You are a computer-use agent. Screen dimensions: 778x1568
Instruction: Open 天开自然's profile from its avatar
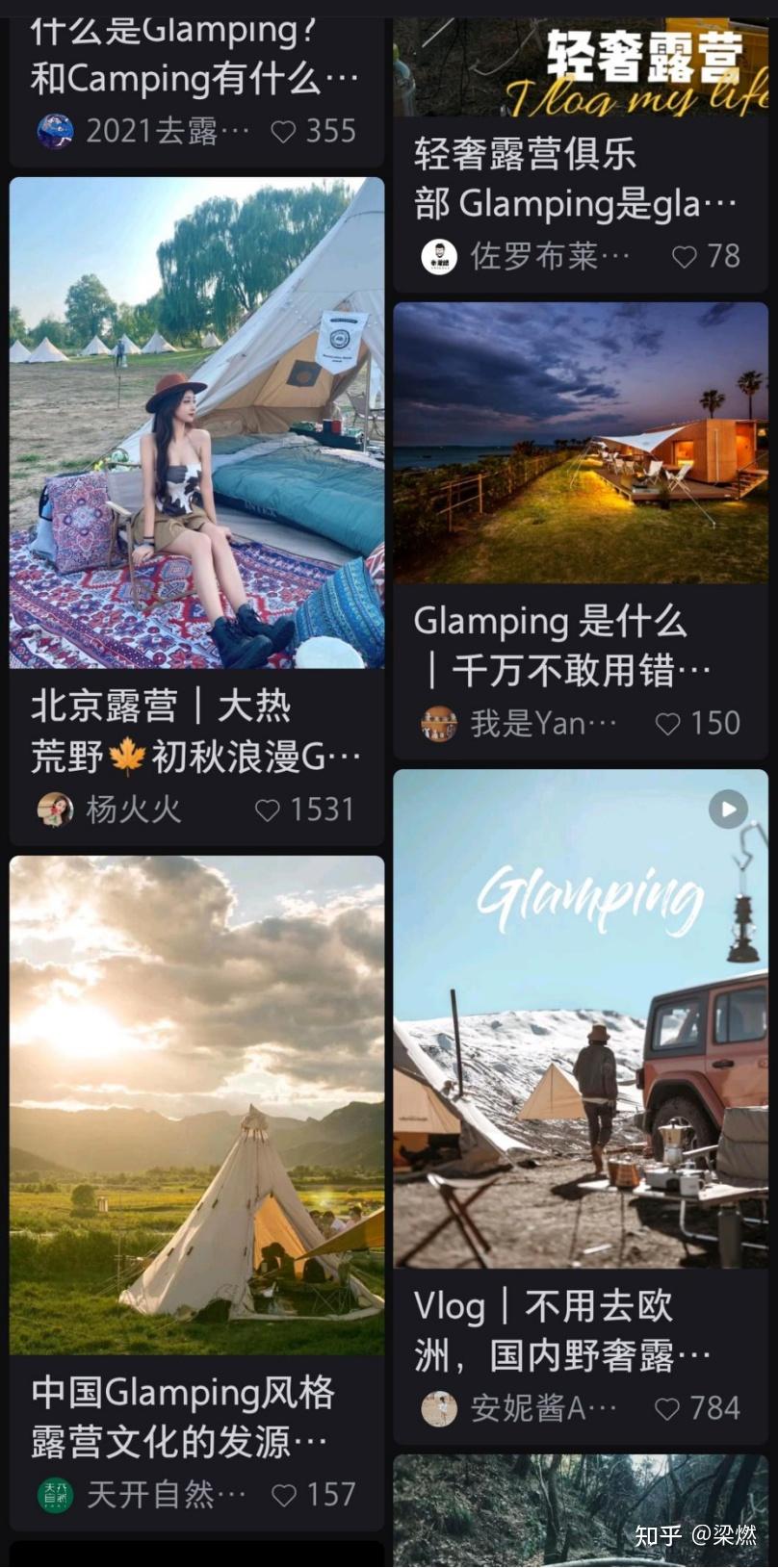click(x=55, y=1495)
